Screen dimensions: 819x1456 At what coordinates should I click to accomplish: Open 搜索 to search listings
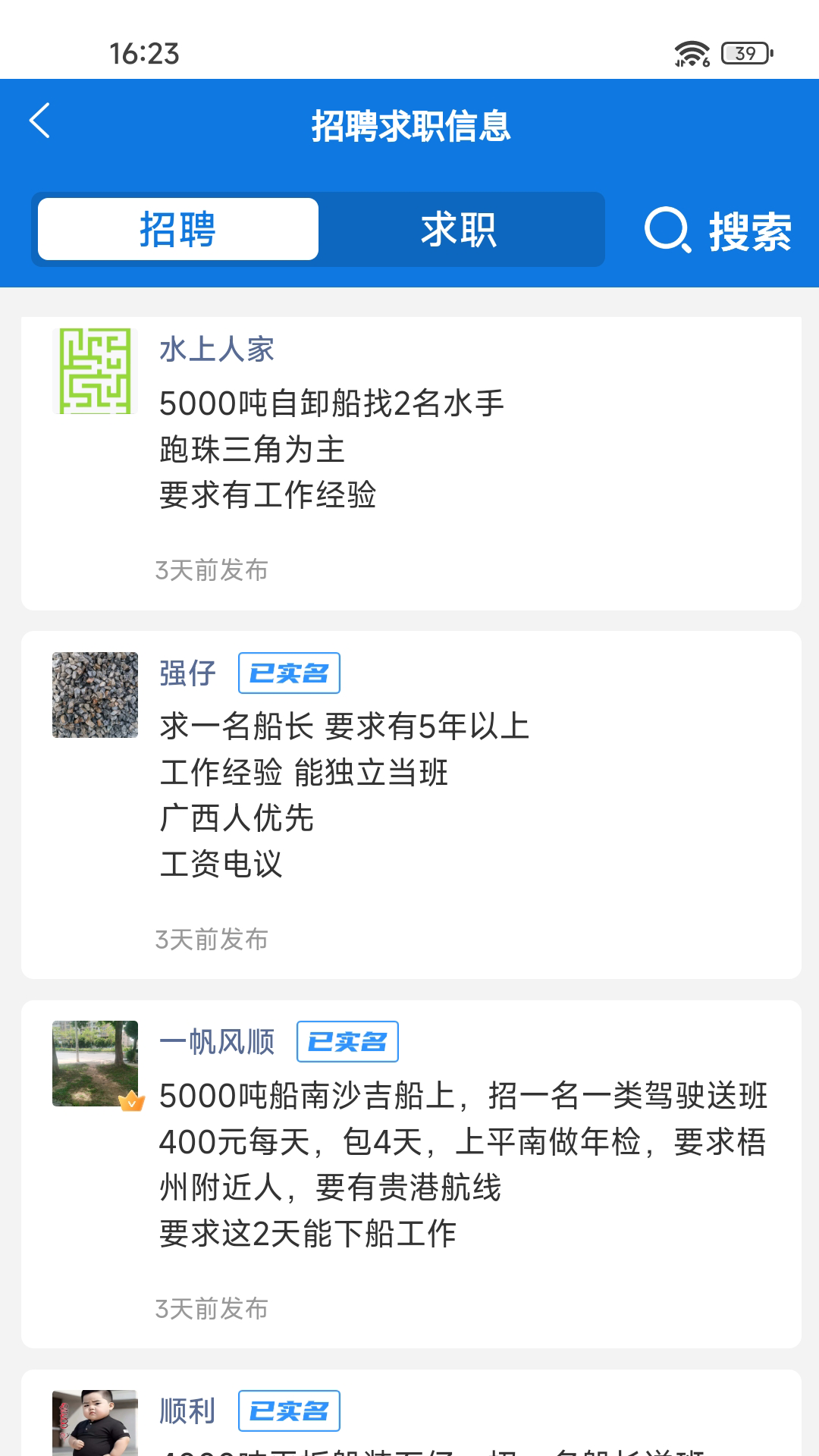pos(717,231)
